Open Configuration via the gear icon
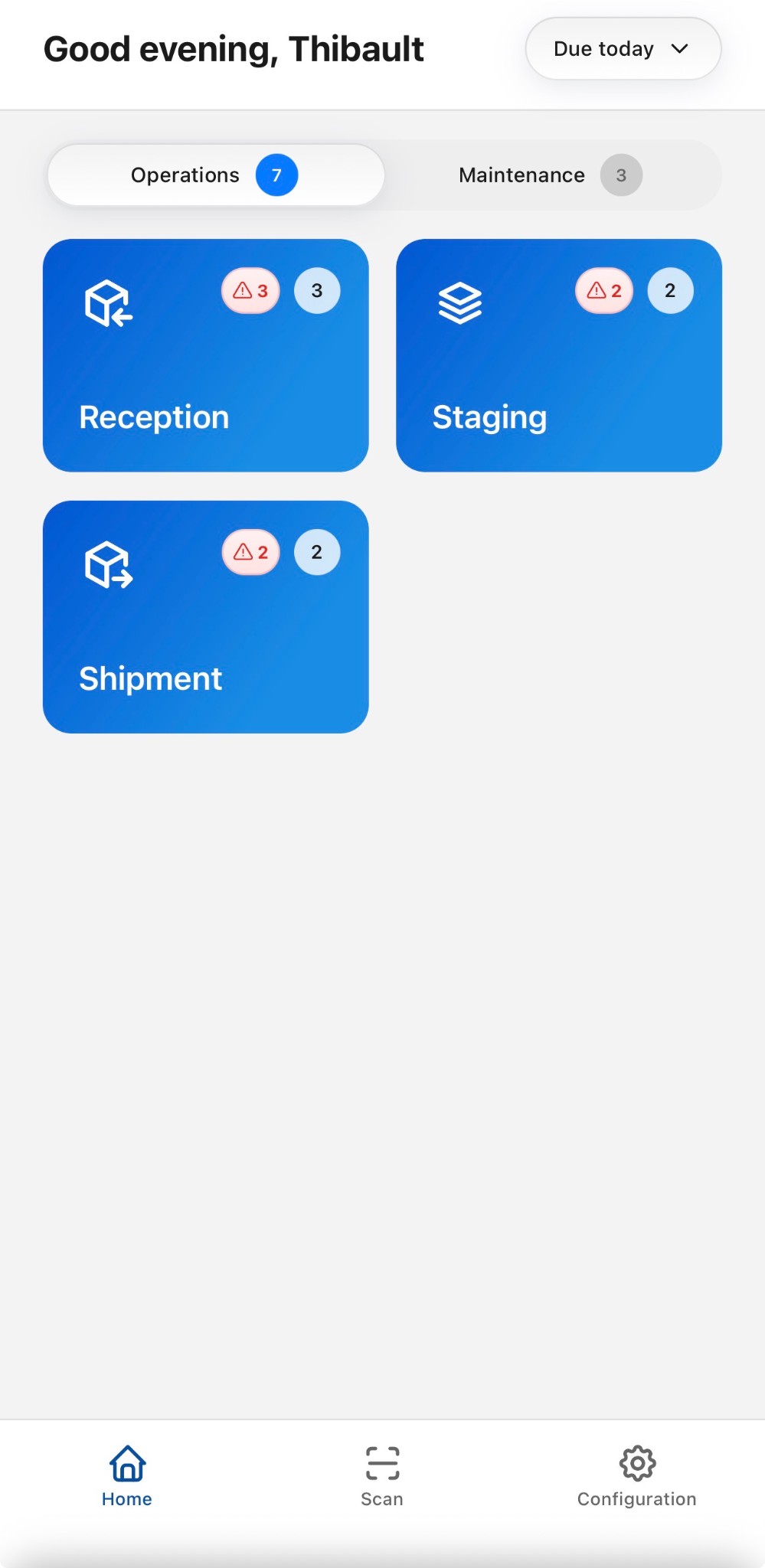 pyautogui.click(x=637, y=1463)
